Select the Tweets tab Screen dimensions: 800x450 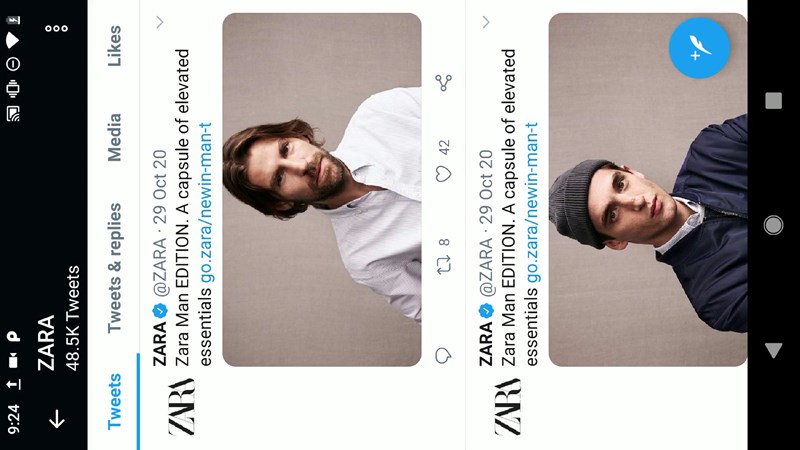pos(114,400)
